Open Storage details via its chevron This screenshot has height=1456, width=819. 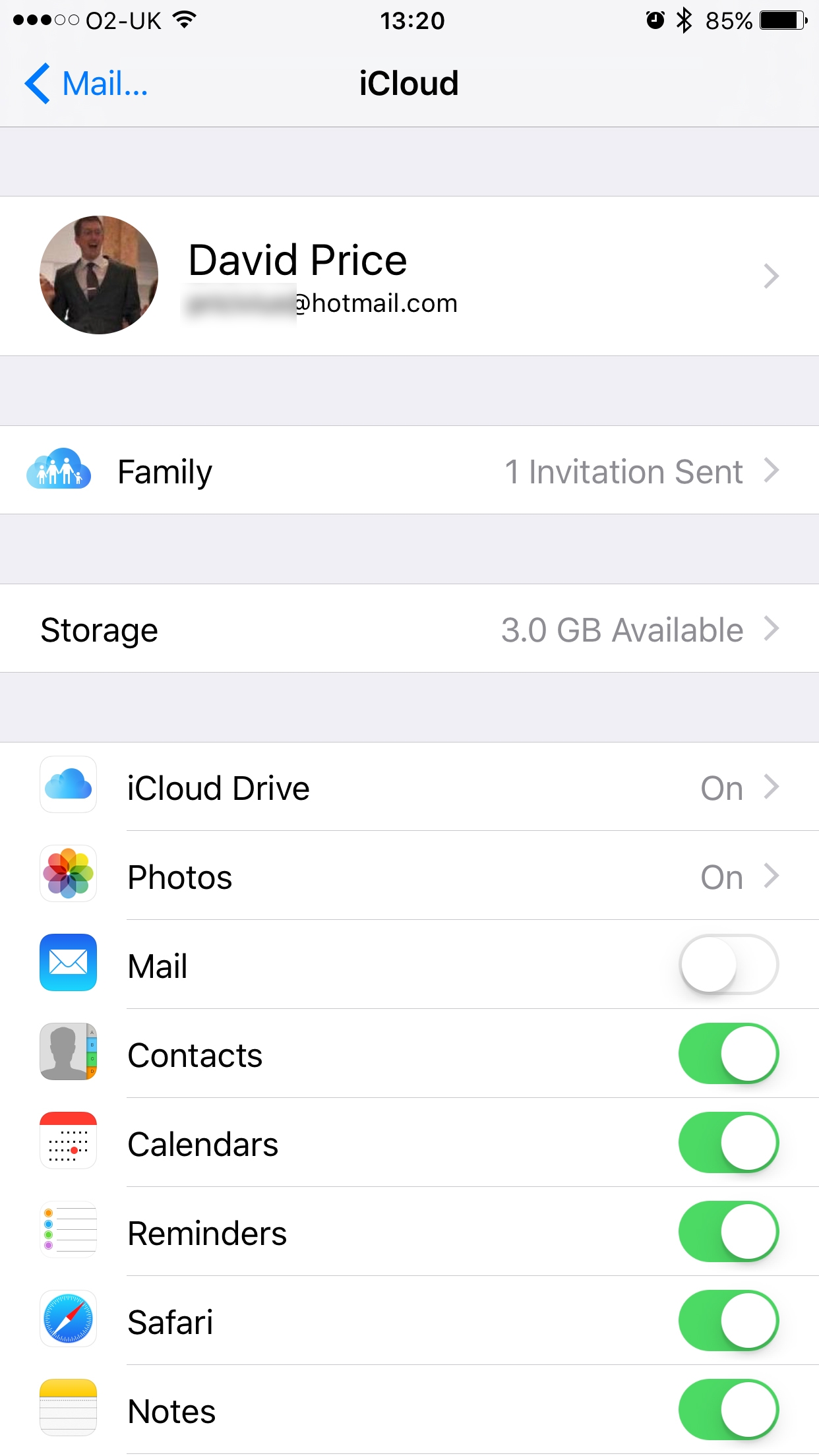pos(770,628)
